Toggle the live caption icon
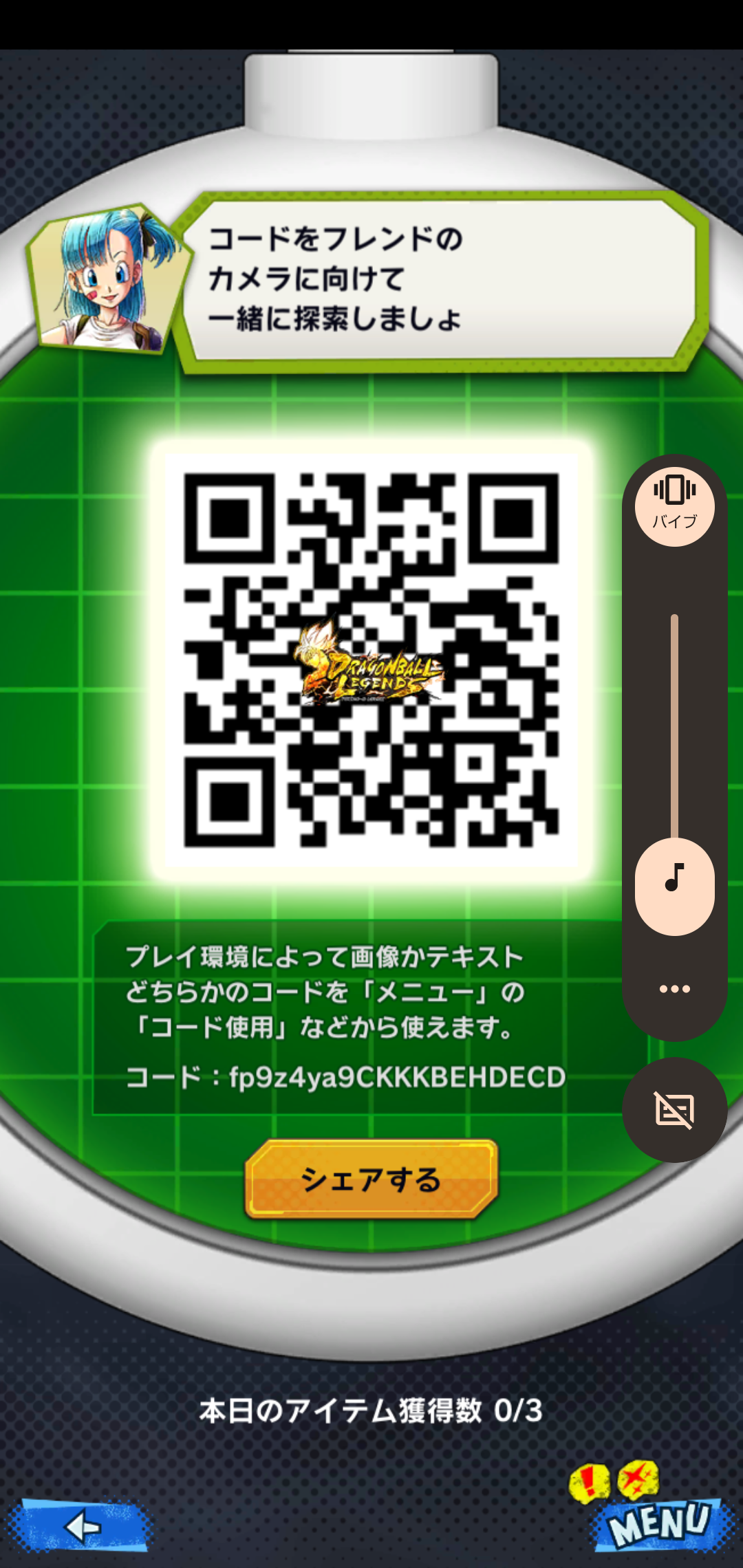This screenshot has width=743, height=1568. pyautogui.click(x=674, y=1110)
